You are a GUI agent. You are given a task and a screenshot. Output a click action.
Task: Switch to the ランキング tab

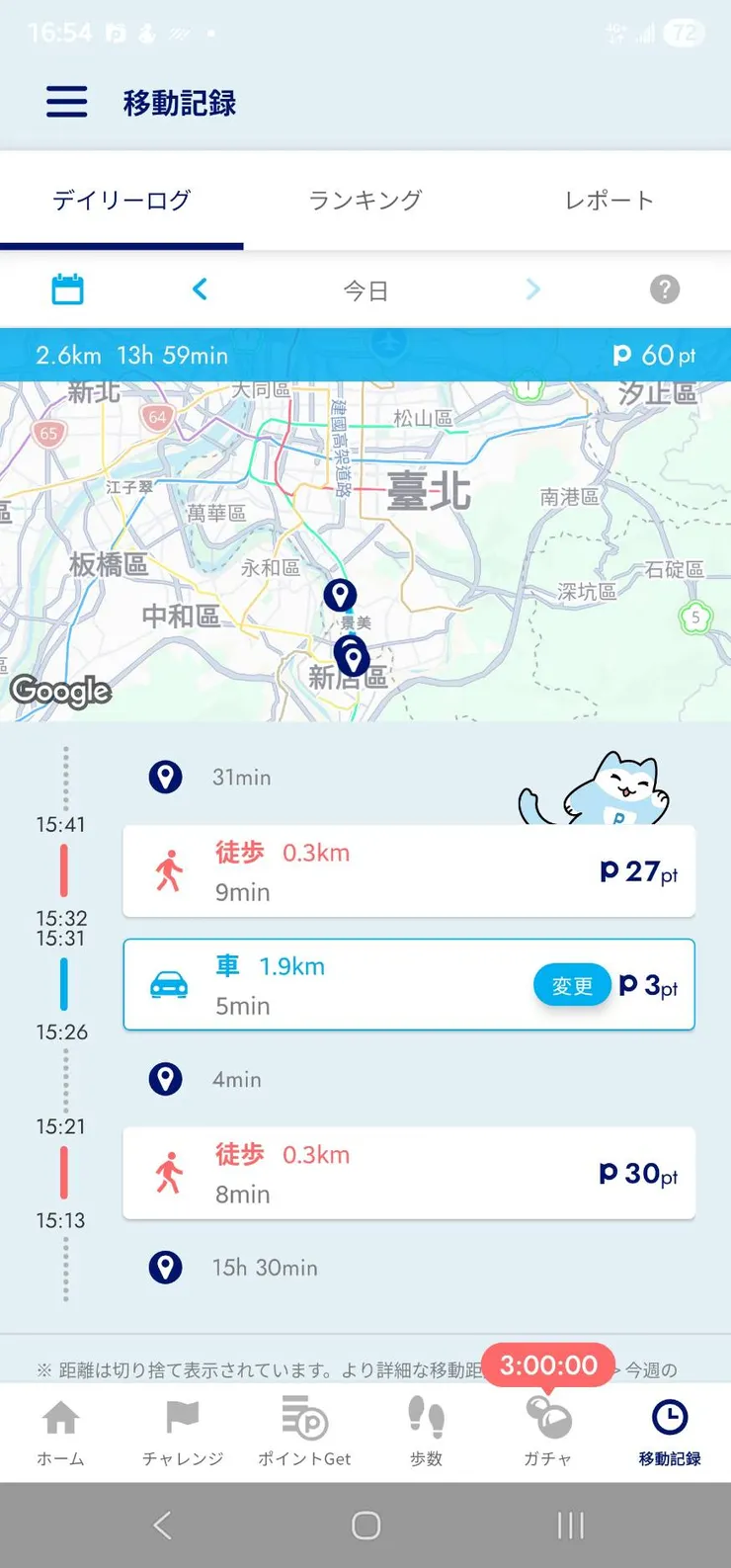[365, 200]
